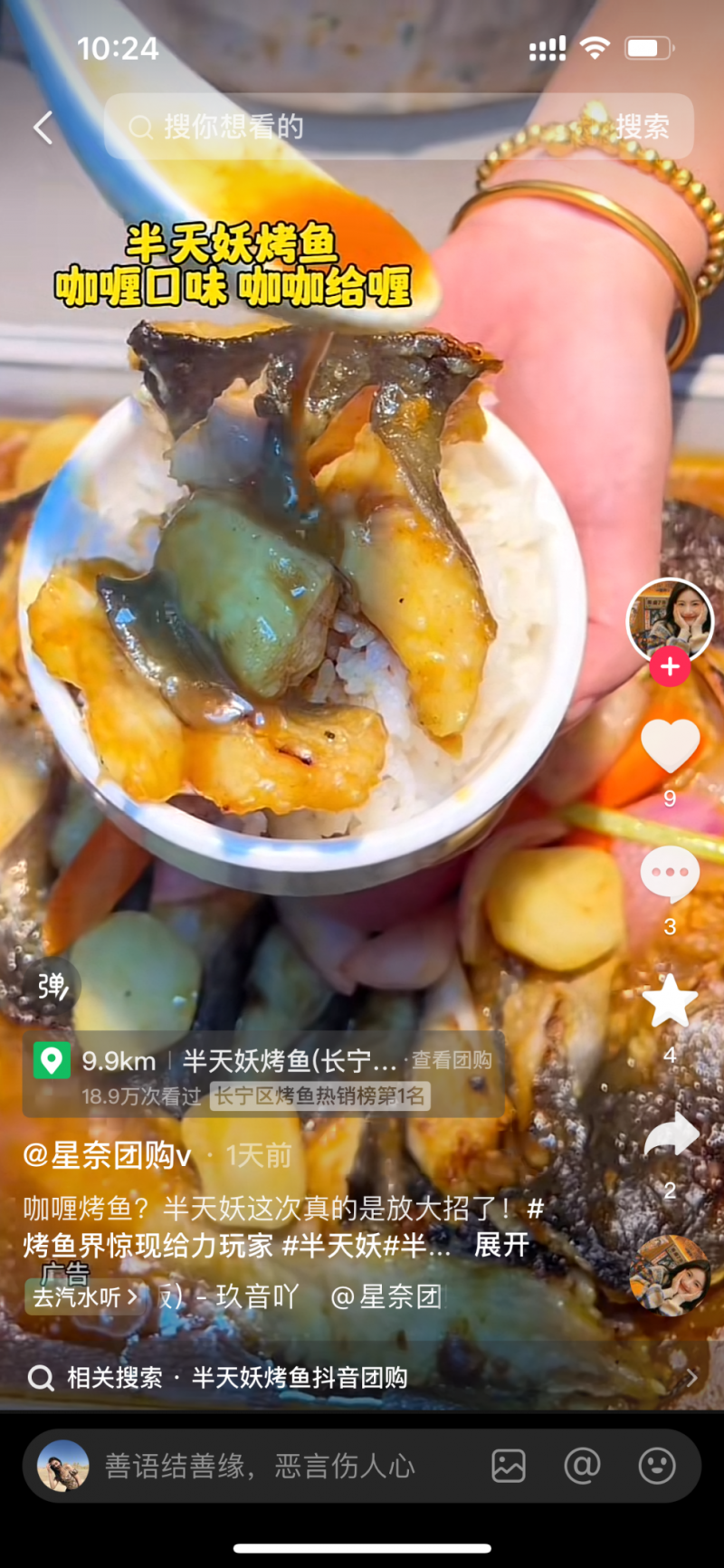
Task: Tap the 搜索 search button
Action: pos(643,127)
